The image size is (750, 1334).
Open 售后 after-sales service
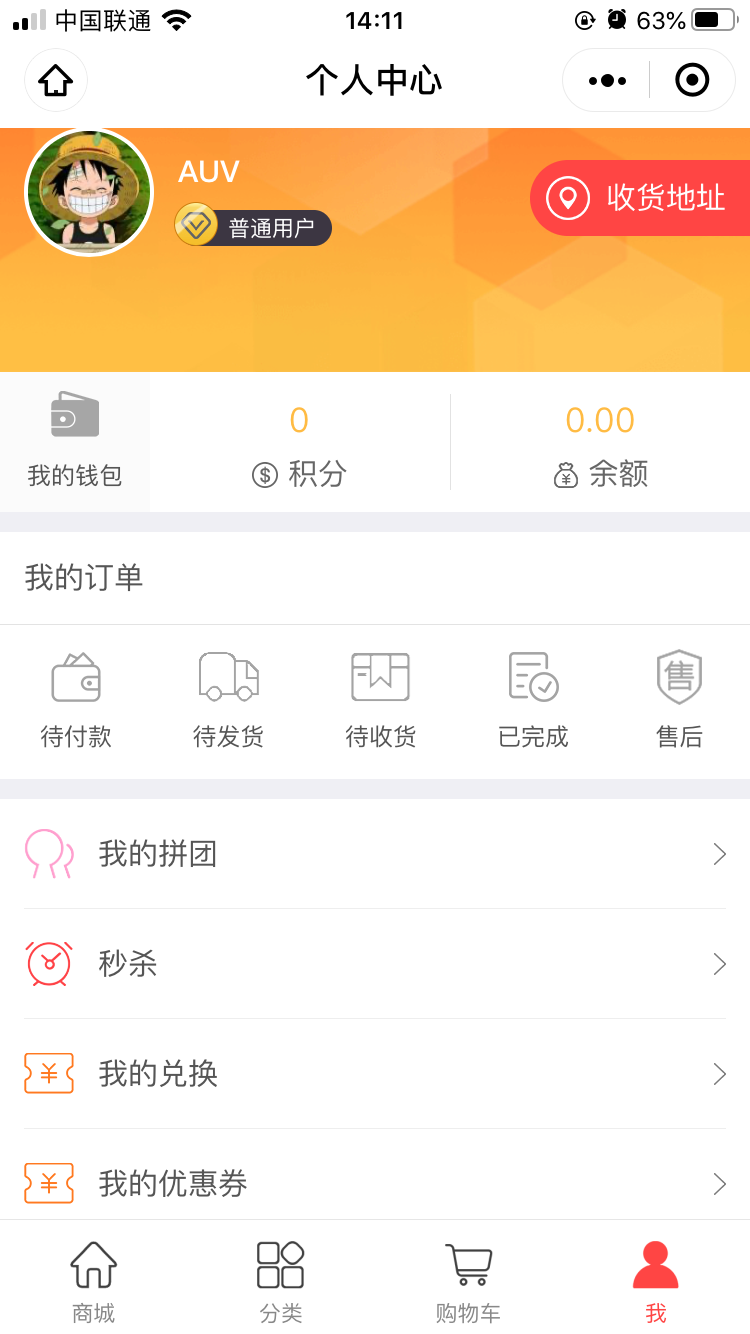click(x=680, y=700)
